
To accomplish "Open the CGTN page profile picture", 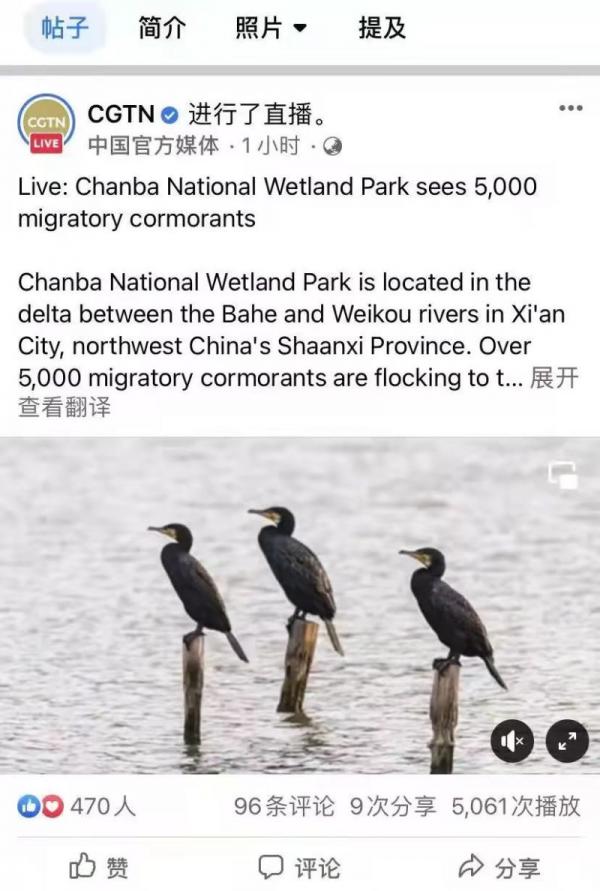I will [45, 126].
